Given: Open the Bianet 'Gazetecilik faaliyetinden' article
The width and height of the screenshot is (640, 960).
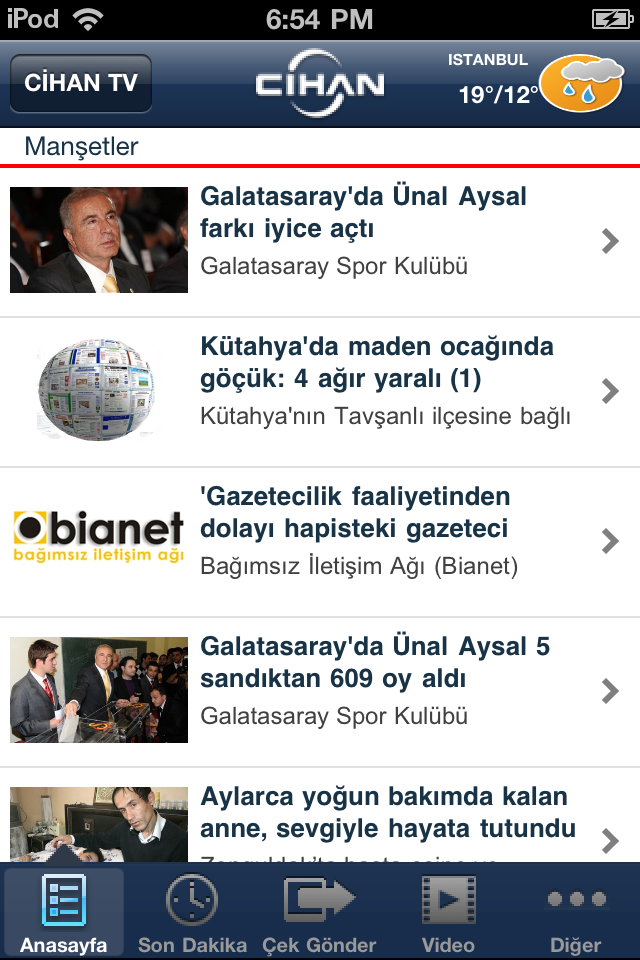Looking at the screenshot, I should coord(320,541).
